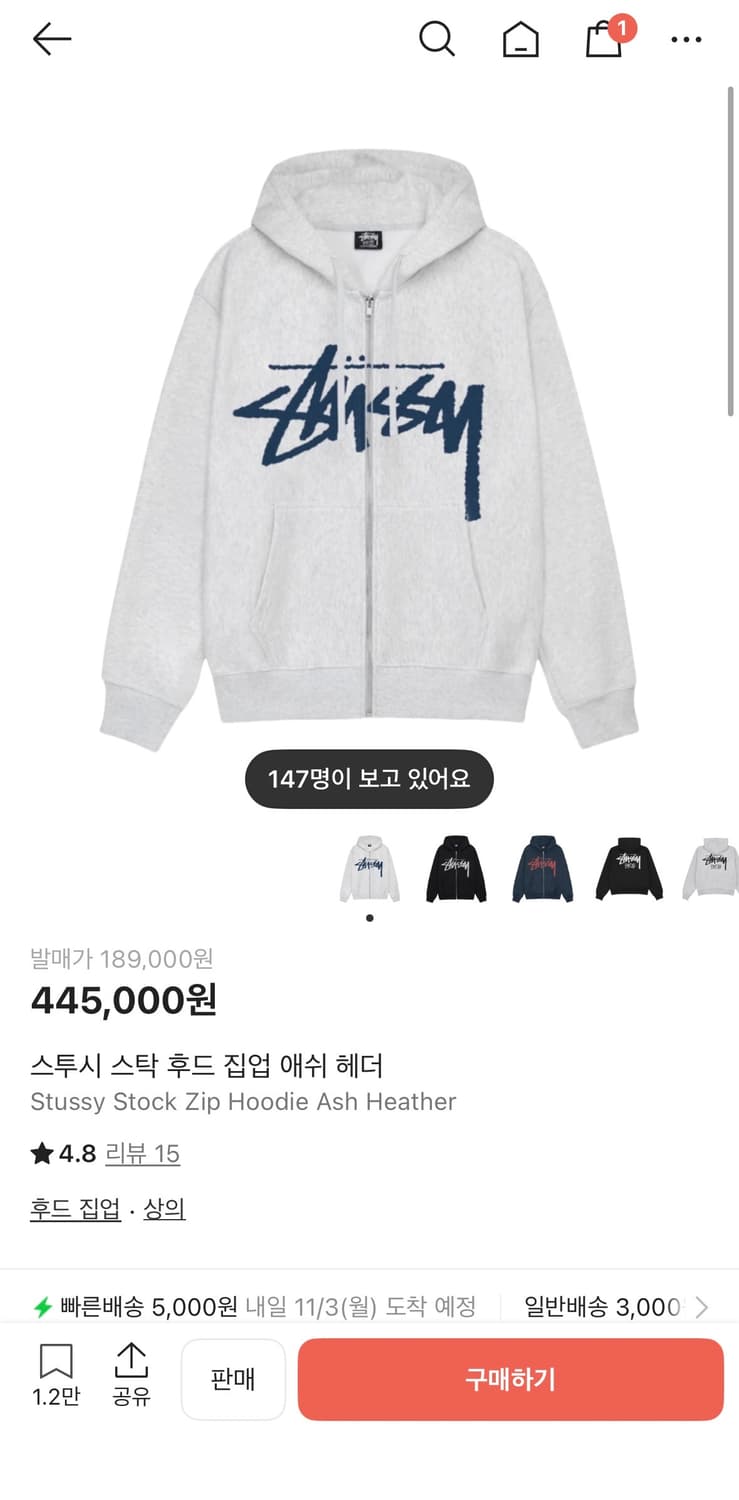Open the 후드 집업 category link
The image size is (739, 1500).
point(74,1208)
